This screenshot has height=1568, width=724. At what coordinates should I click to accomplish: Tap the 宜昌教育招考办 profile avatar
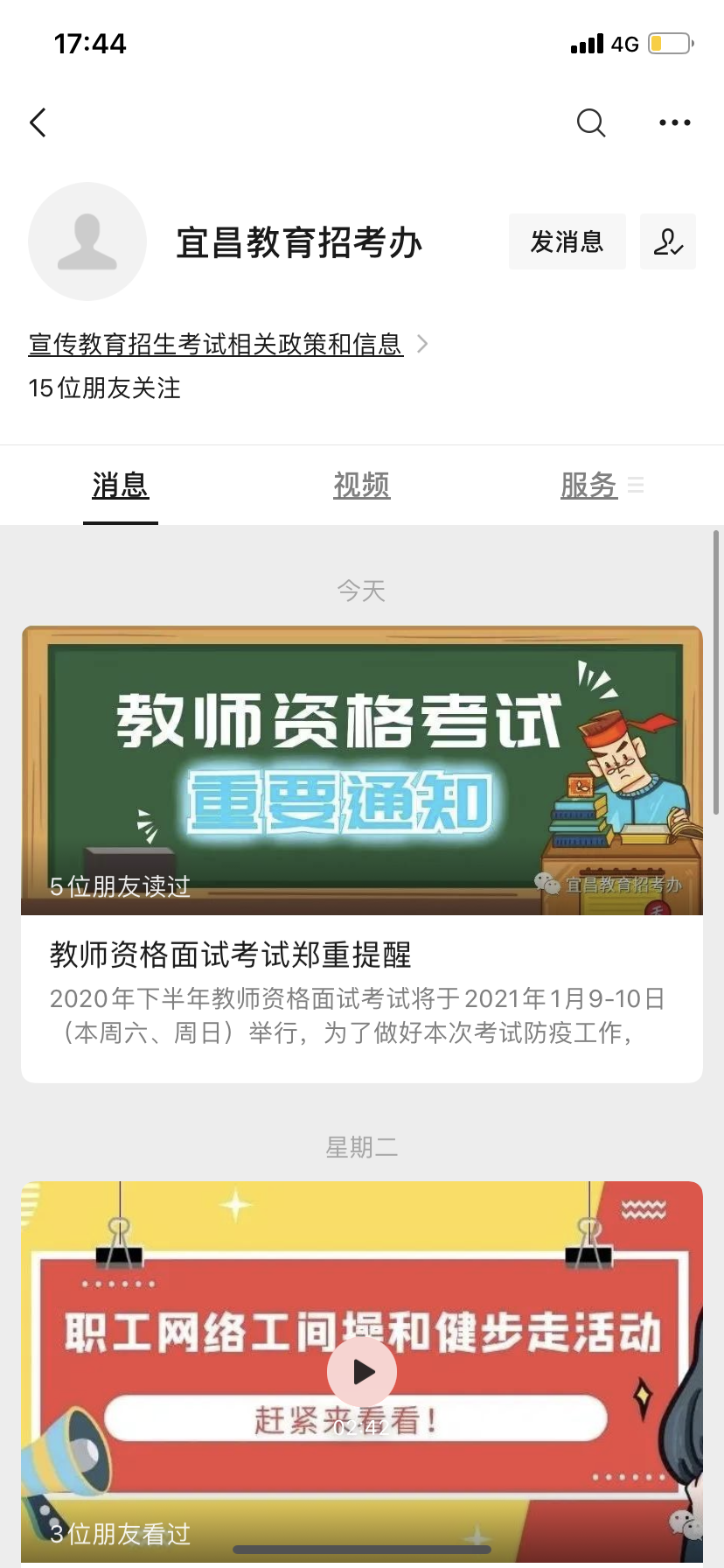pos(87,241)
